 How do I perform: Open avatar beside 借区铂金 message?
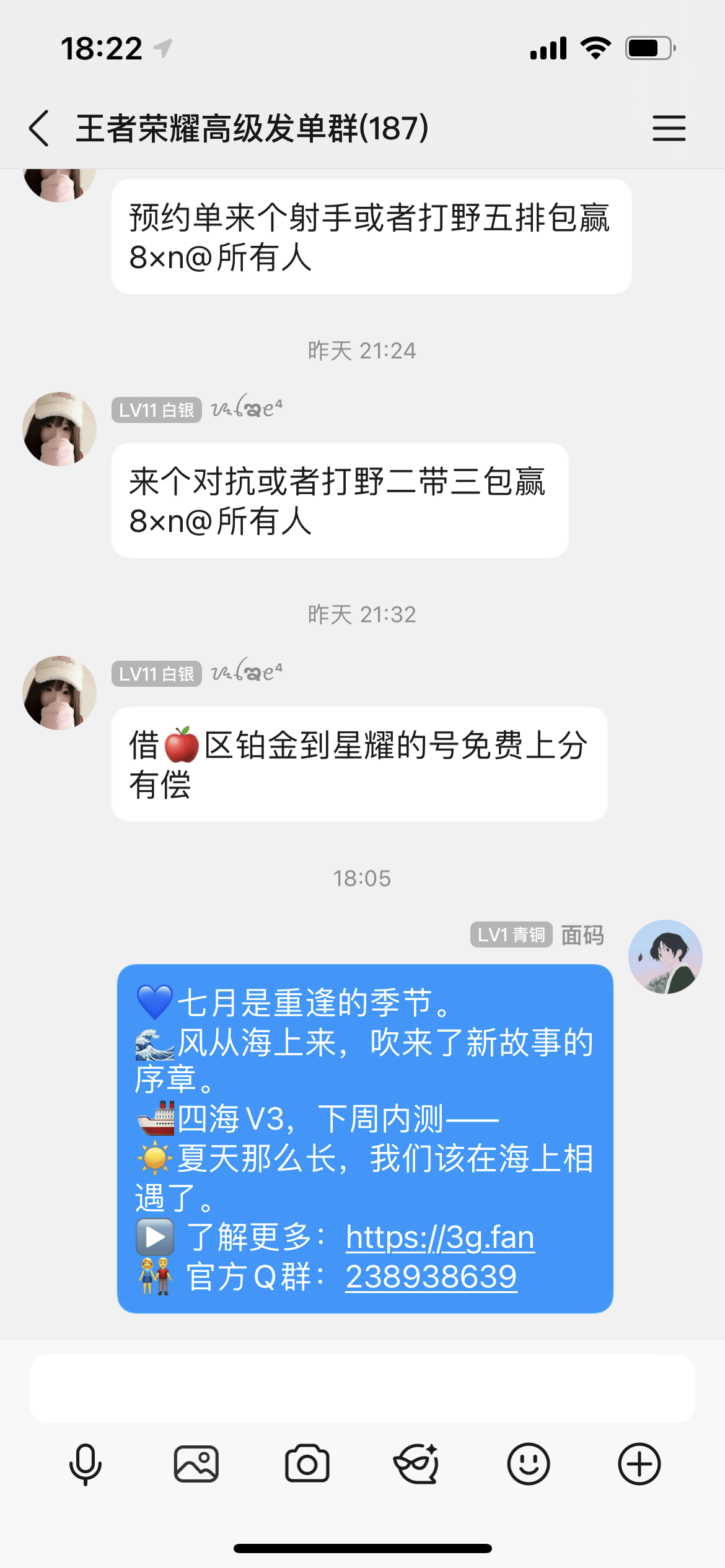(x=59, y=693)
